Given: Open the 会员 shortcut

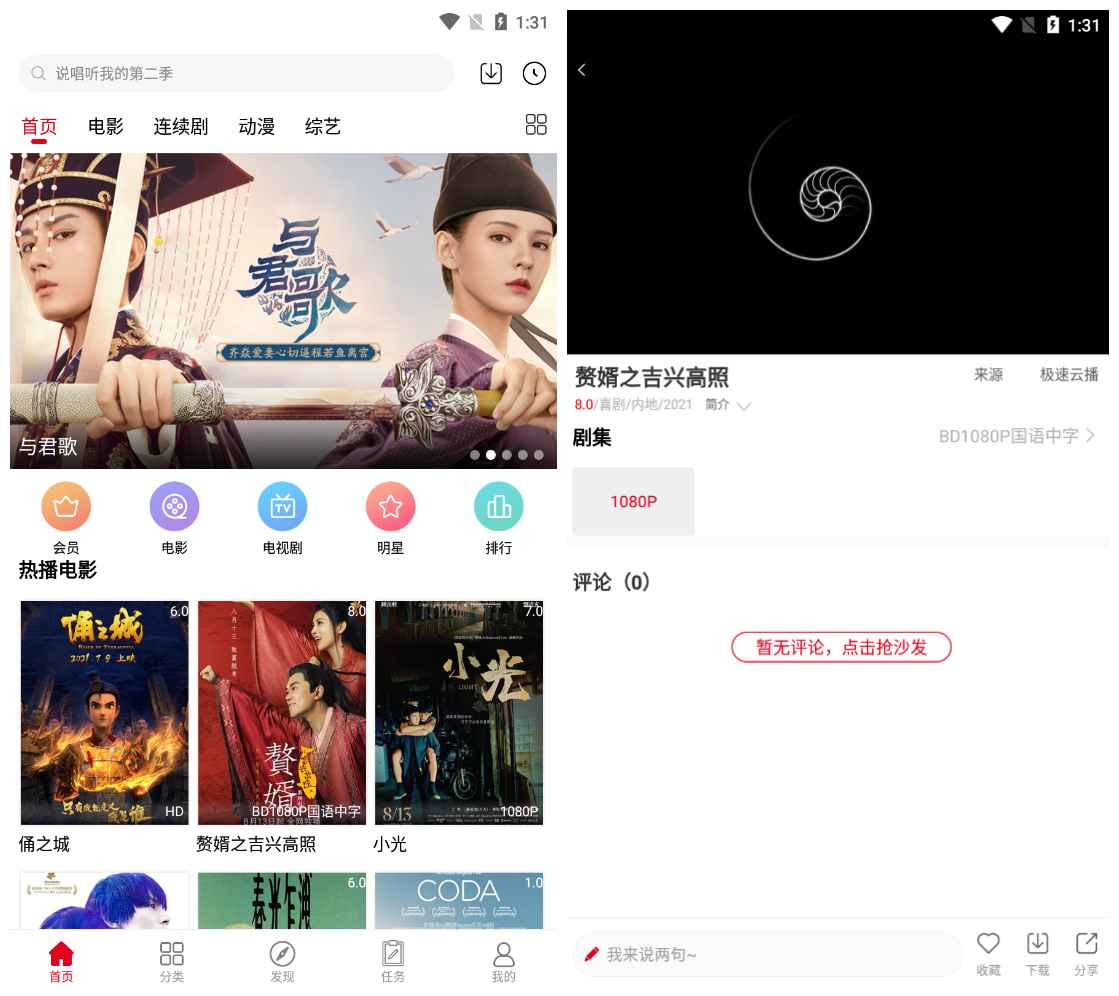Looking at the screenshot, I should pyautogui.click(x=66, y=516).
